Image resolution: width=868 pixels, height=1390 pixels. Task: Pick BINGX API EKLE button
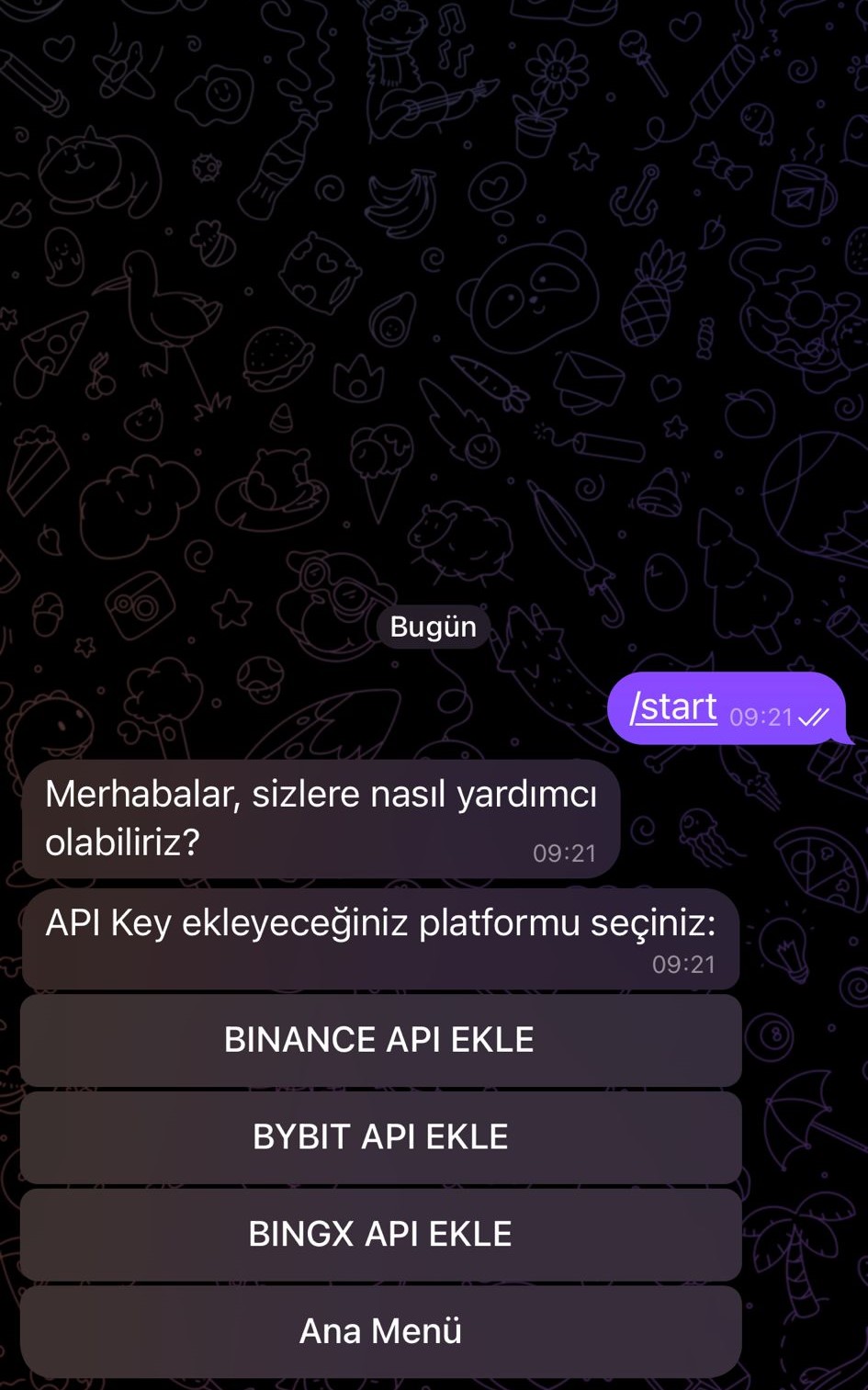pos(380,1234)
